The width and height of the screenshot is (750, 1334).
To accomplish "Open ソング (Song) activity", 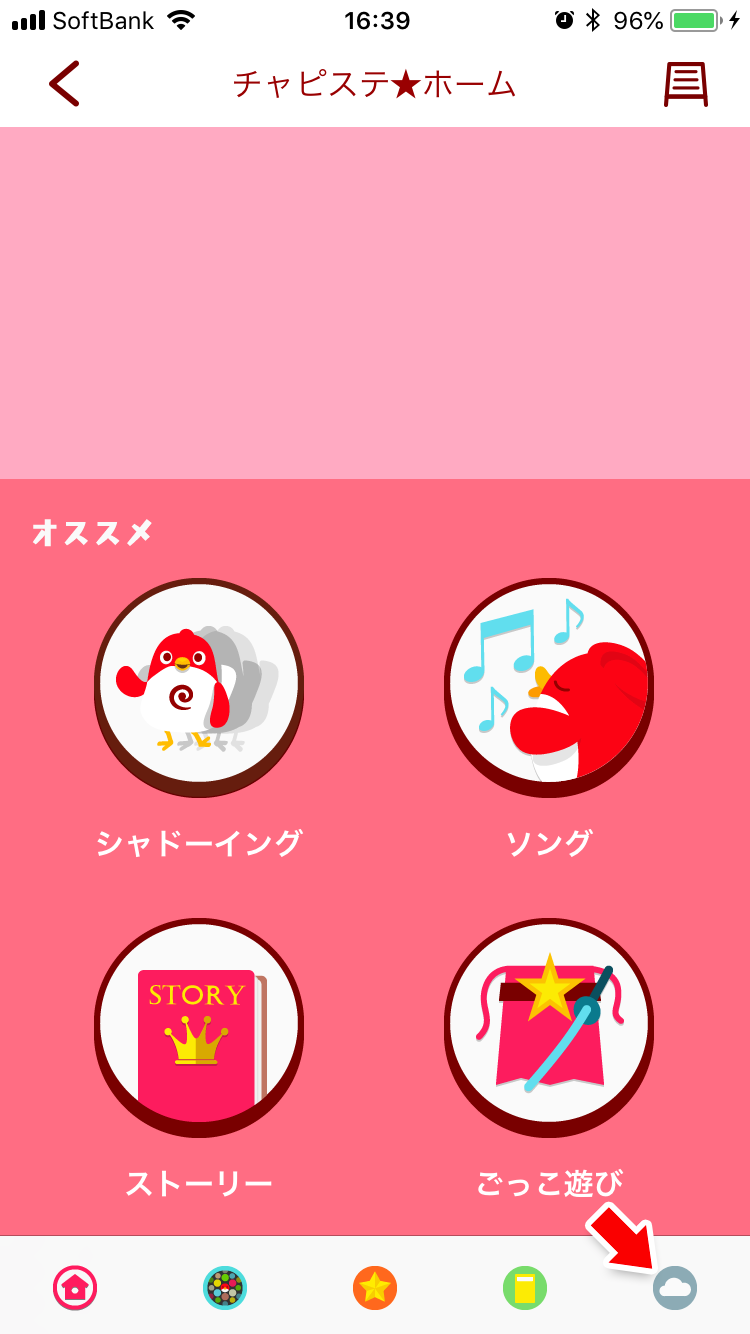I will tap(549, 687).
